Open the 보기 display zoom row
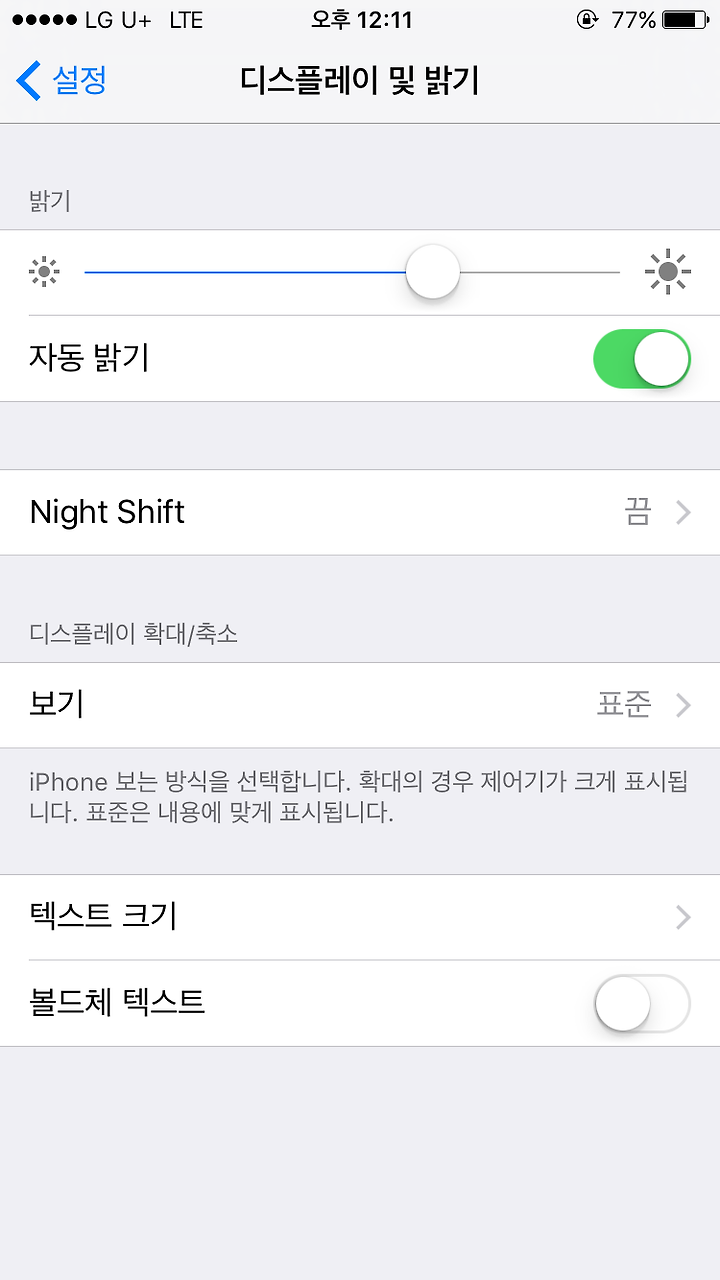This screenshot has height=1280, width=720. [x=360, y=705]
